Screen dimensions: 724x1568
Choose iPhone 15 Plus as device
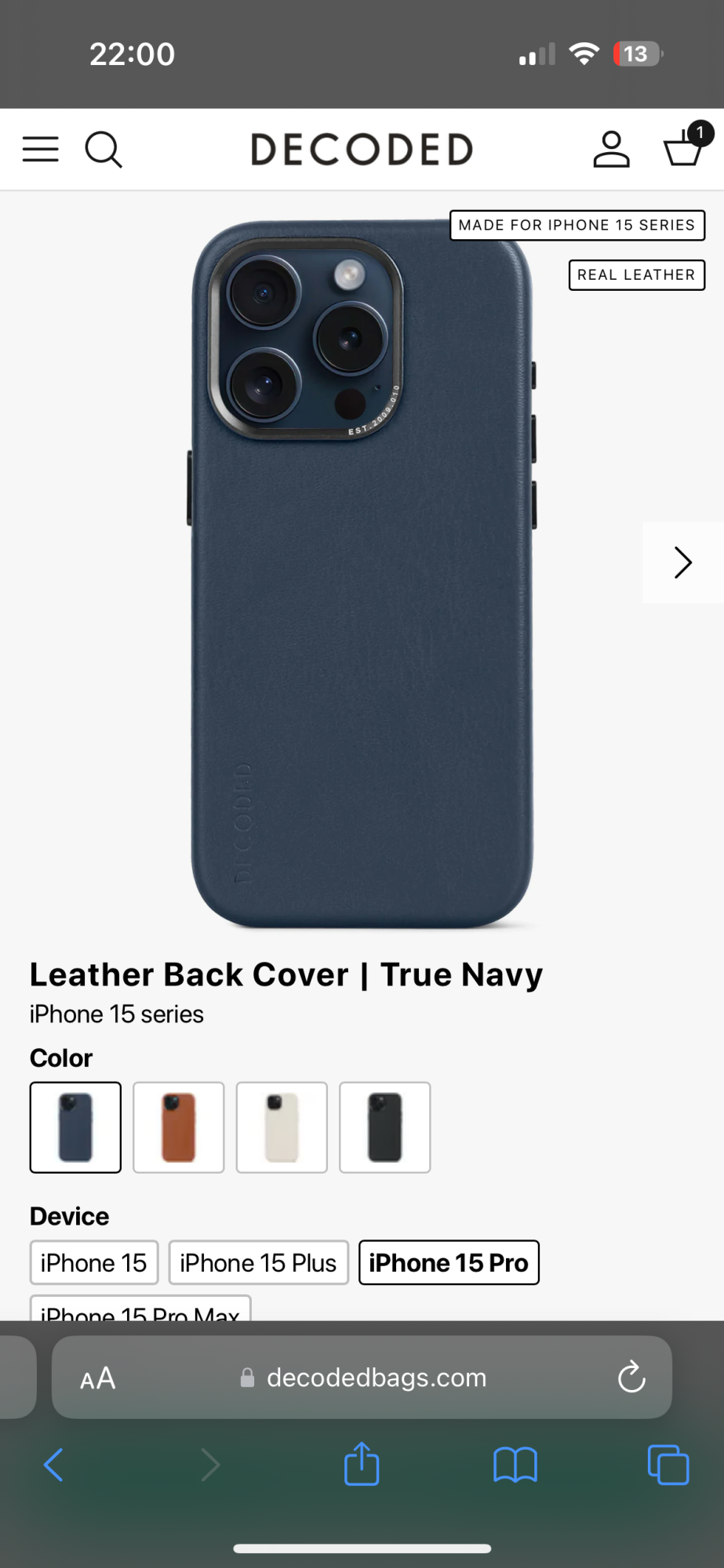coord(258,1262)
